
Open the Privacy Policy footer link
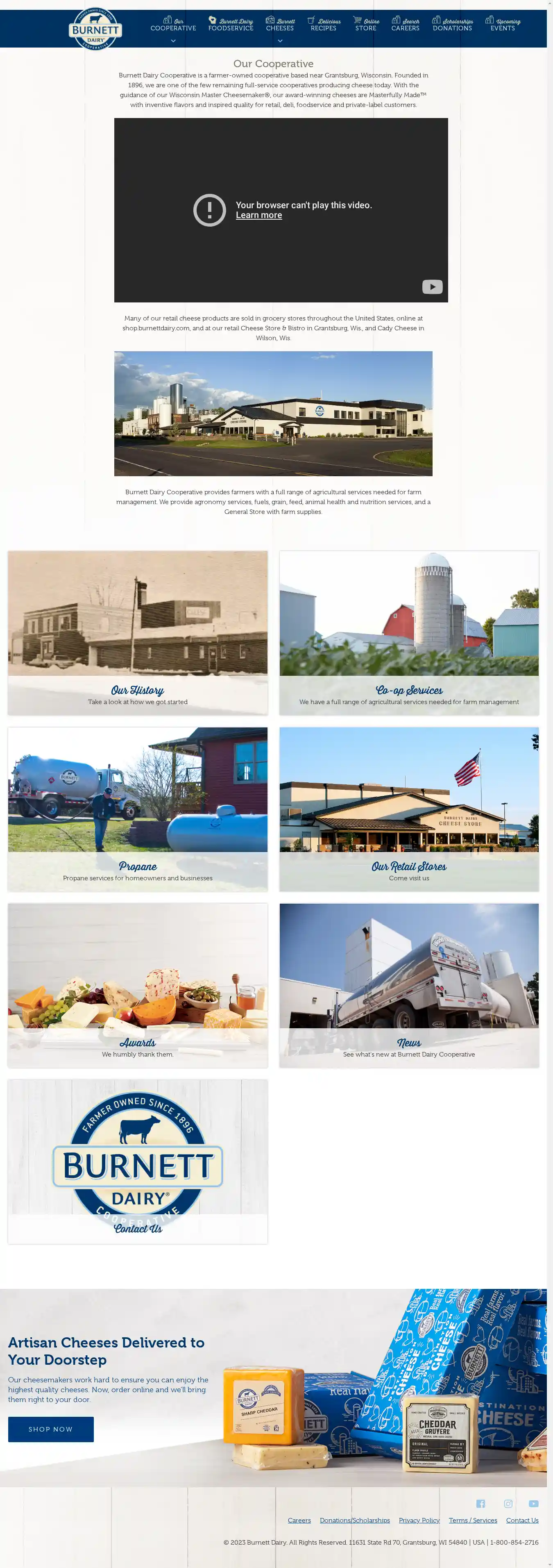(419, 1520)
